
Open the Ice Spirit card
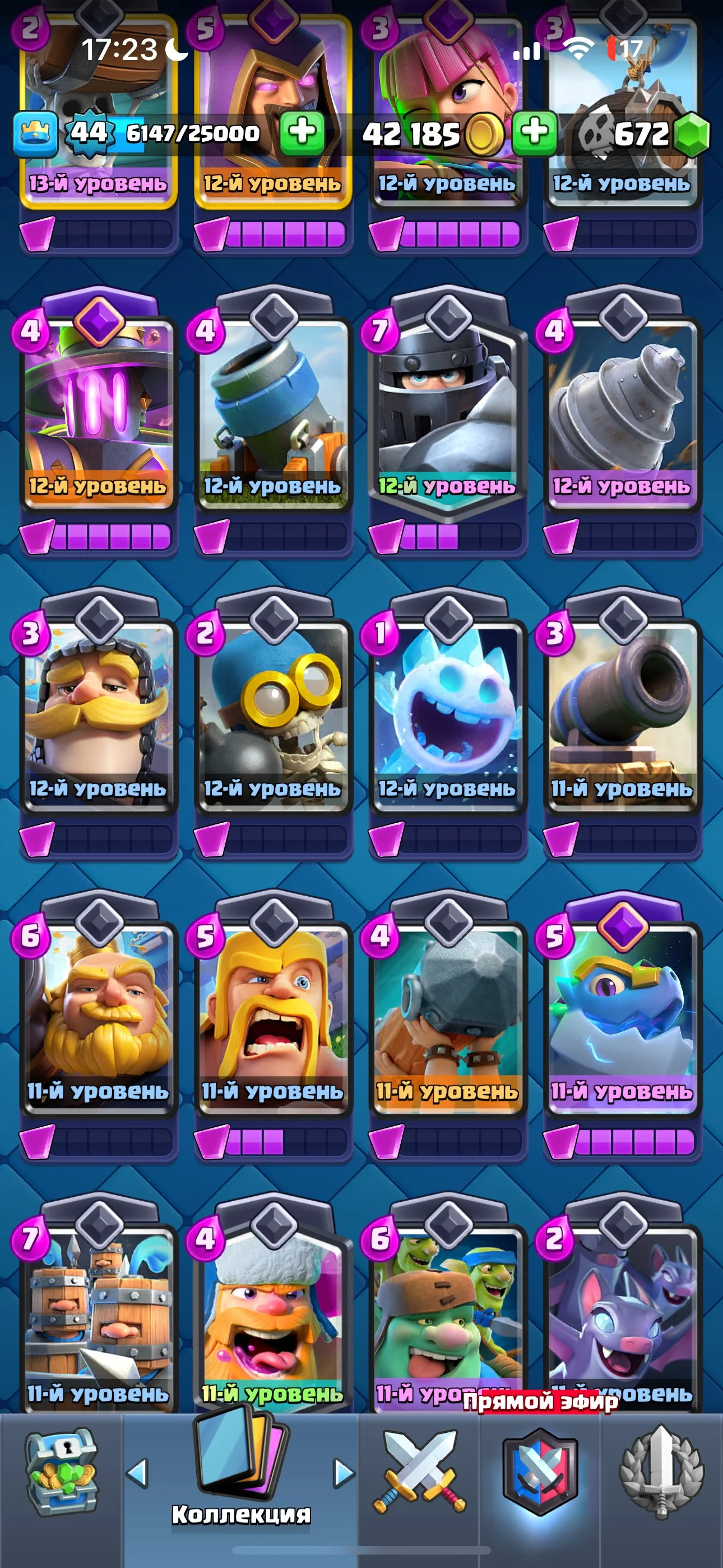click(x=447, y=712)
